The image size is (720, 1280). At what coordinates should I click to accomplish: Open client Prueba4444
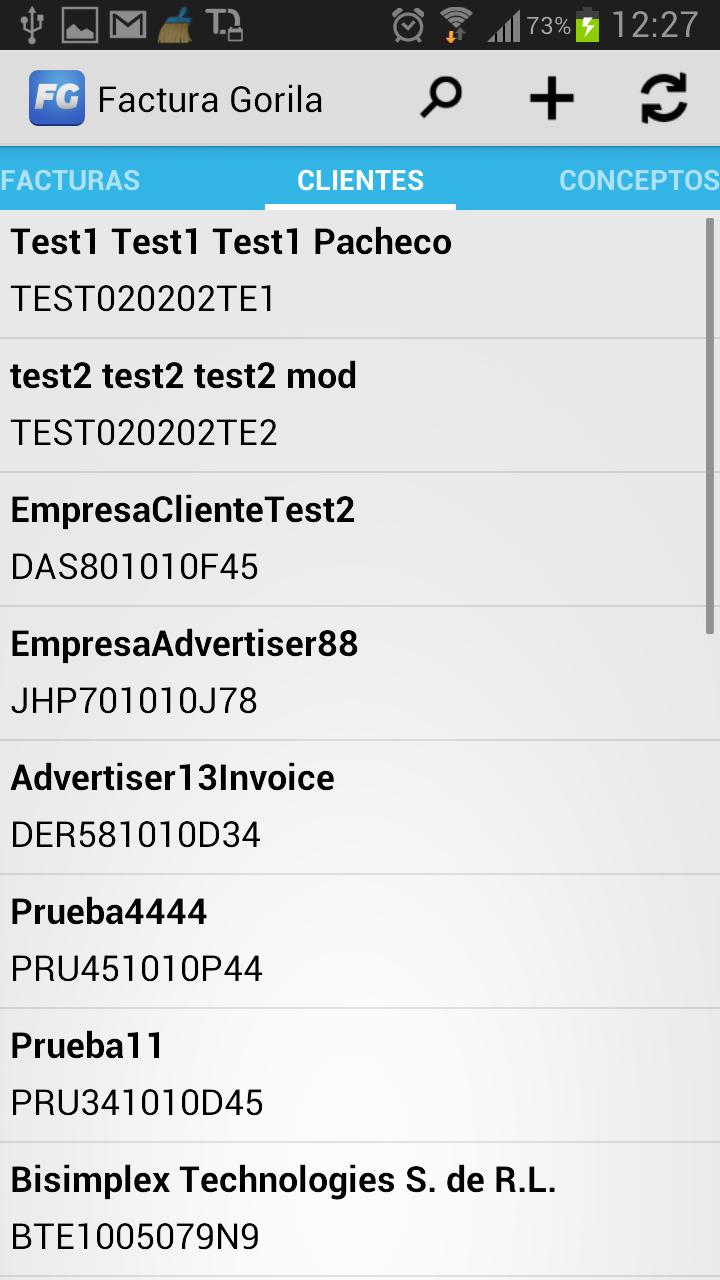pos(350,941)
